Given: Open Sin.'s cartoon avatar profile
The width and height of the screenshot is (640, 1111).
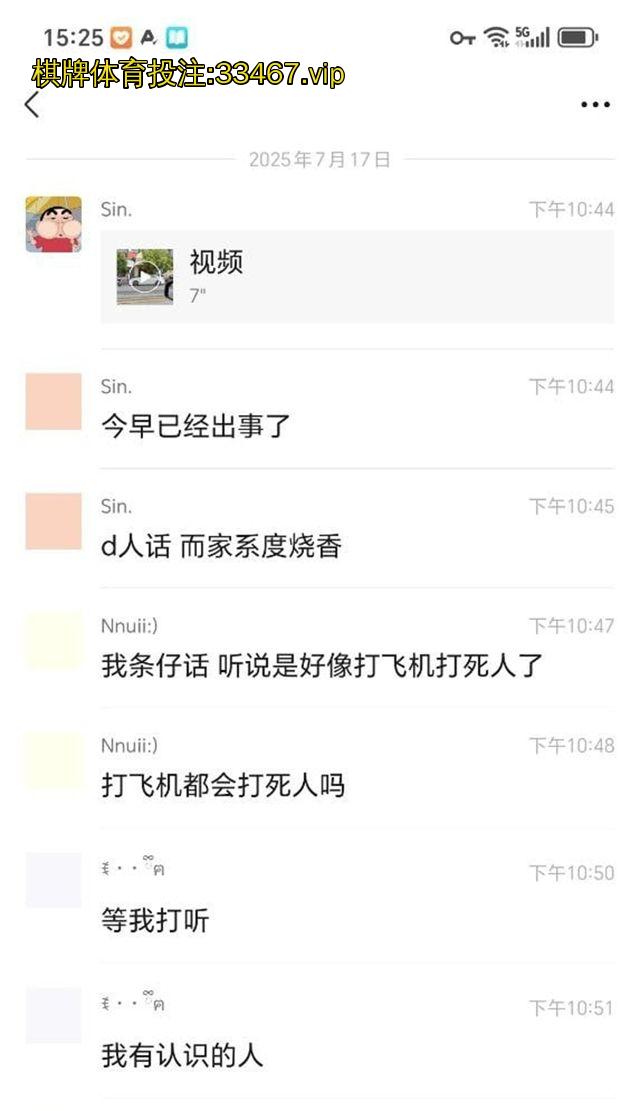Looking at the screenshot, I should coord(53,224).
